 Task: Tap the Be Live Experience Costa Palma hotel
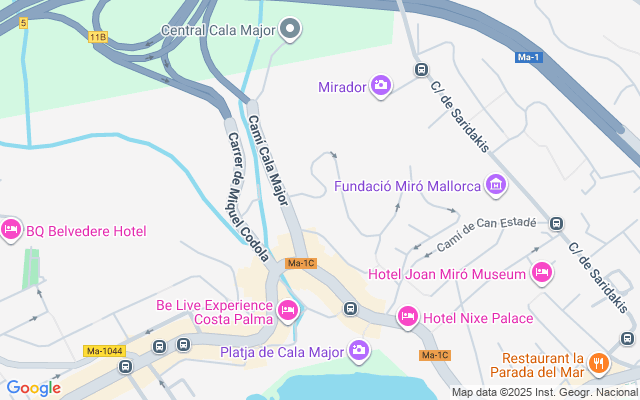287,311
